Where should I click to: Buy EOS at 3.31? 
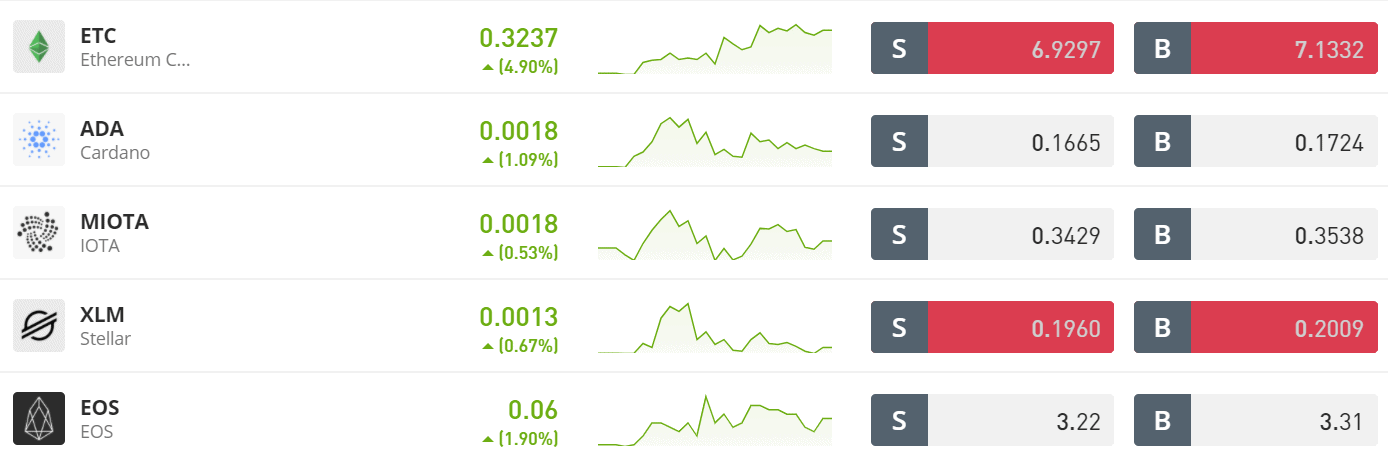click(1254, 420)
